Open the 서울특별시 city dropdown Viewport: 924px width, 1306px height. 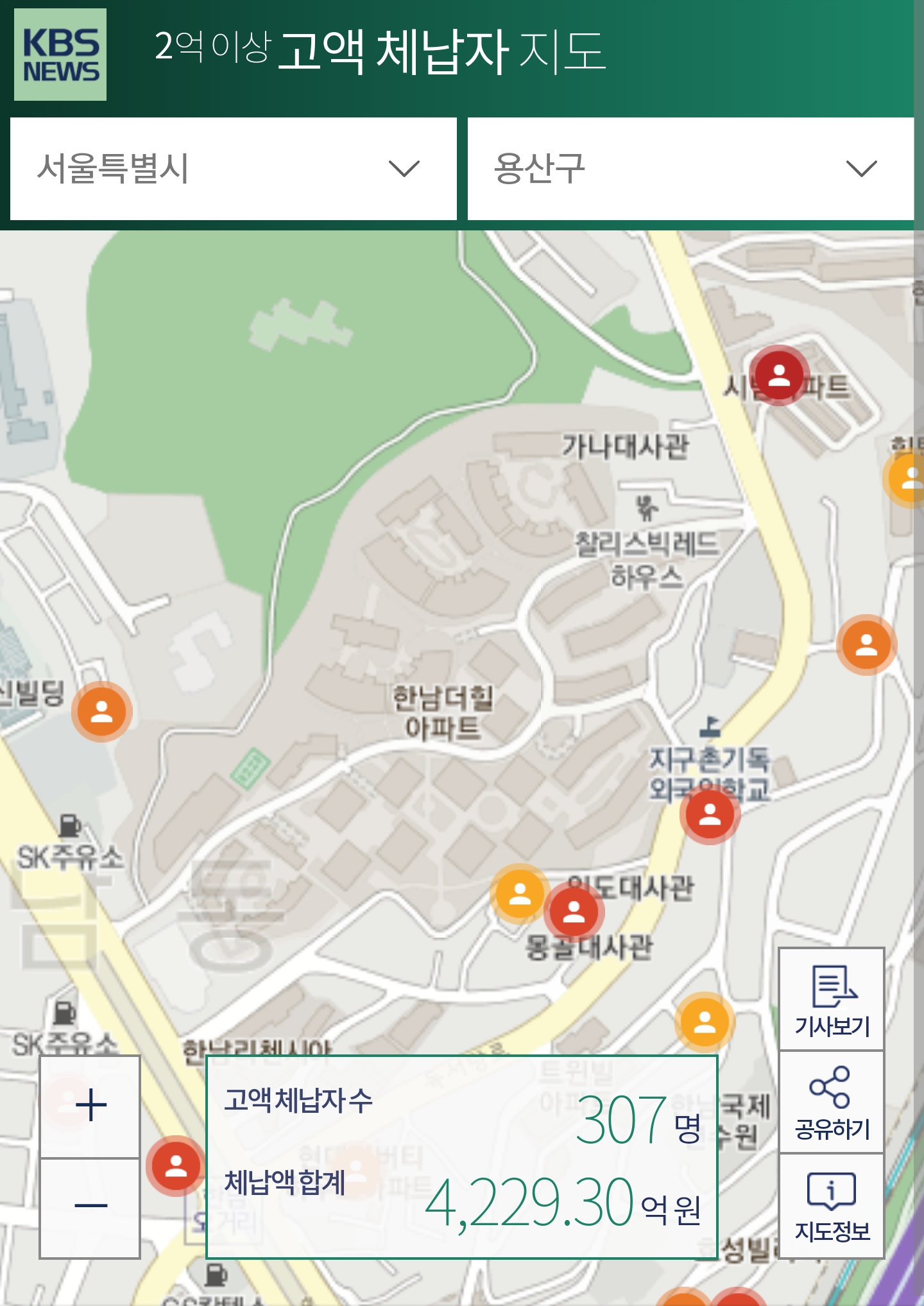coord(233,169)
